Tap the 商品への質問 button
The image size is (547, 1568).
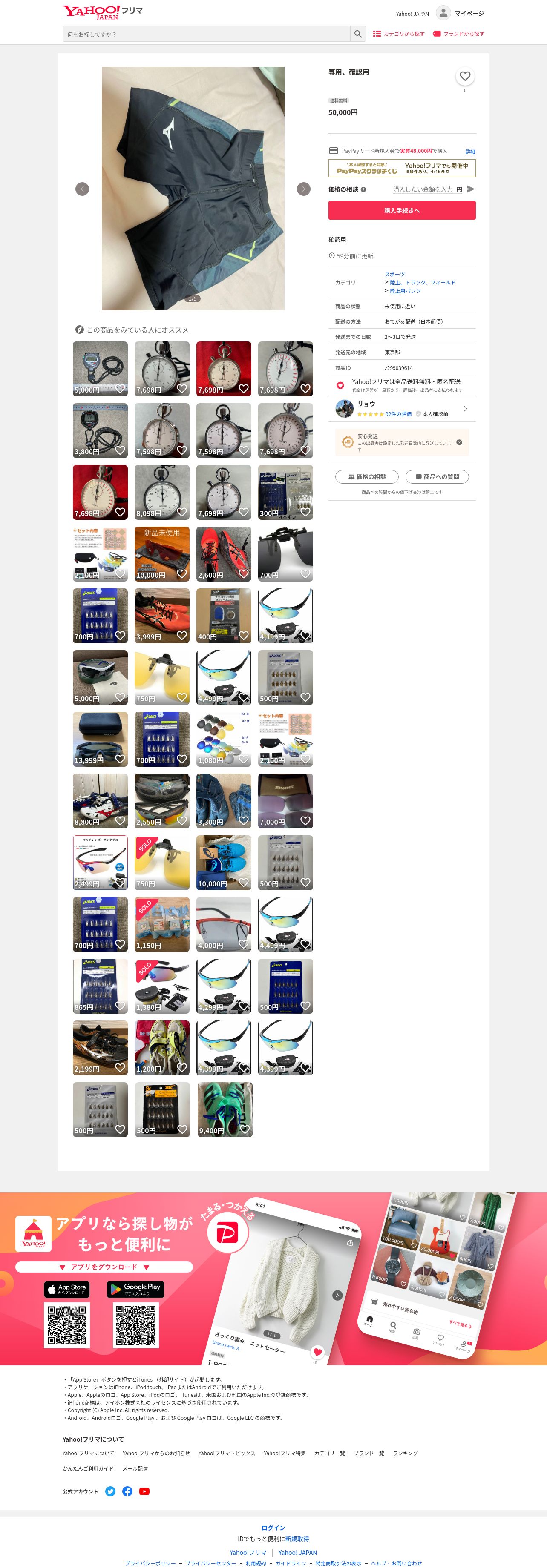438,476
